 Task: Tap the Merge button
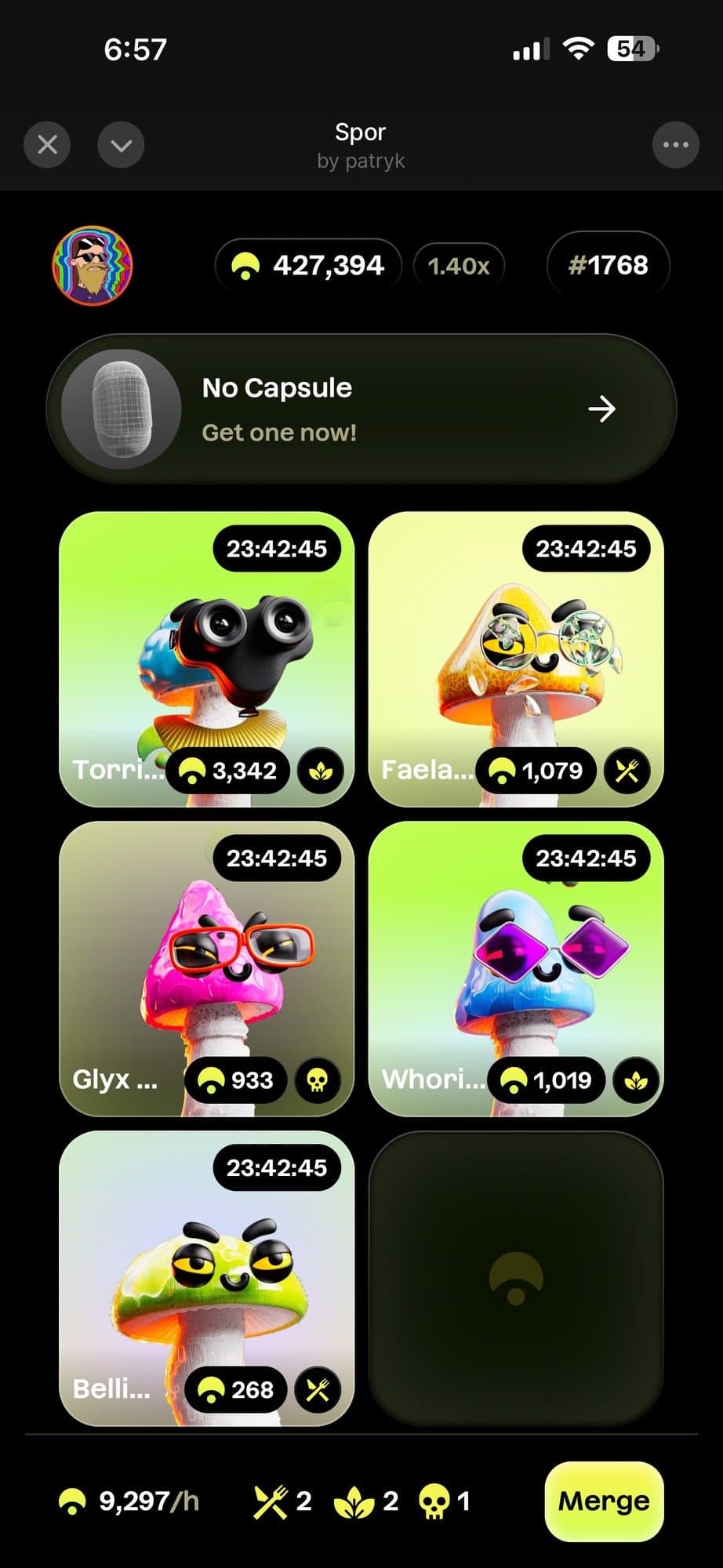click(604, 1501)
